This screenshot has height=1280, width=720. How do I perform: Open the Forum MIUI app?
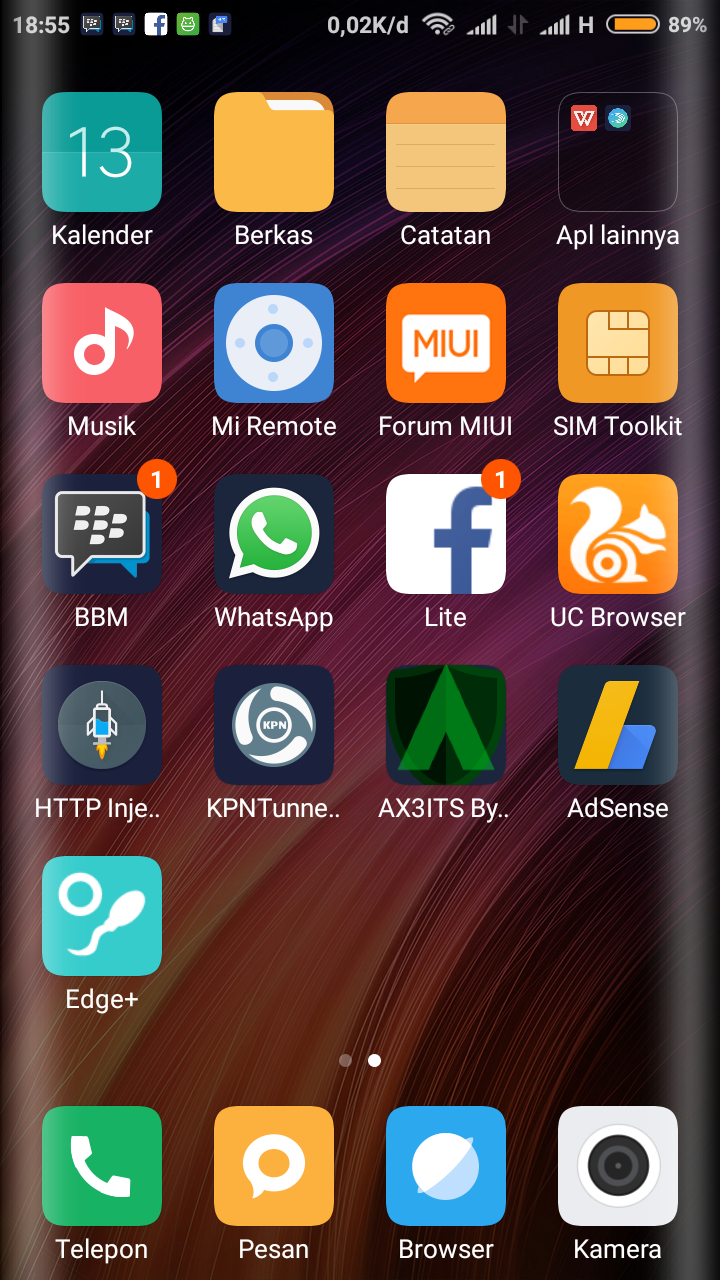(x=445, y=343)
